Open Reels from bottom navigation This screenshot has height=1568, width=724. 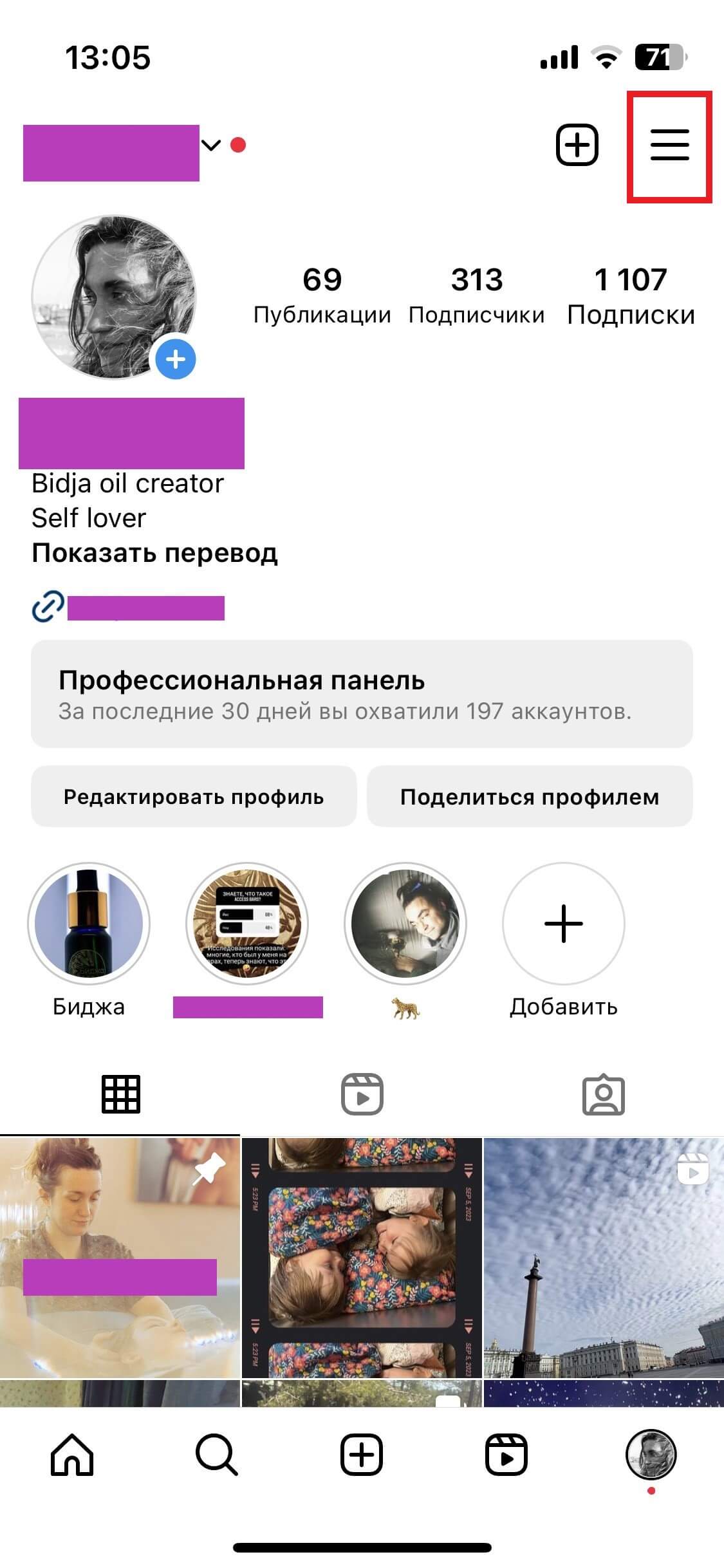(x=506, y=1455)
